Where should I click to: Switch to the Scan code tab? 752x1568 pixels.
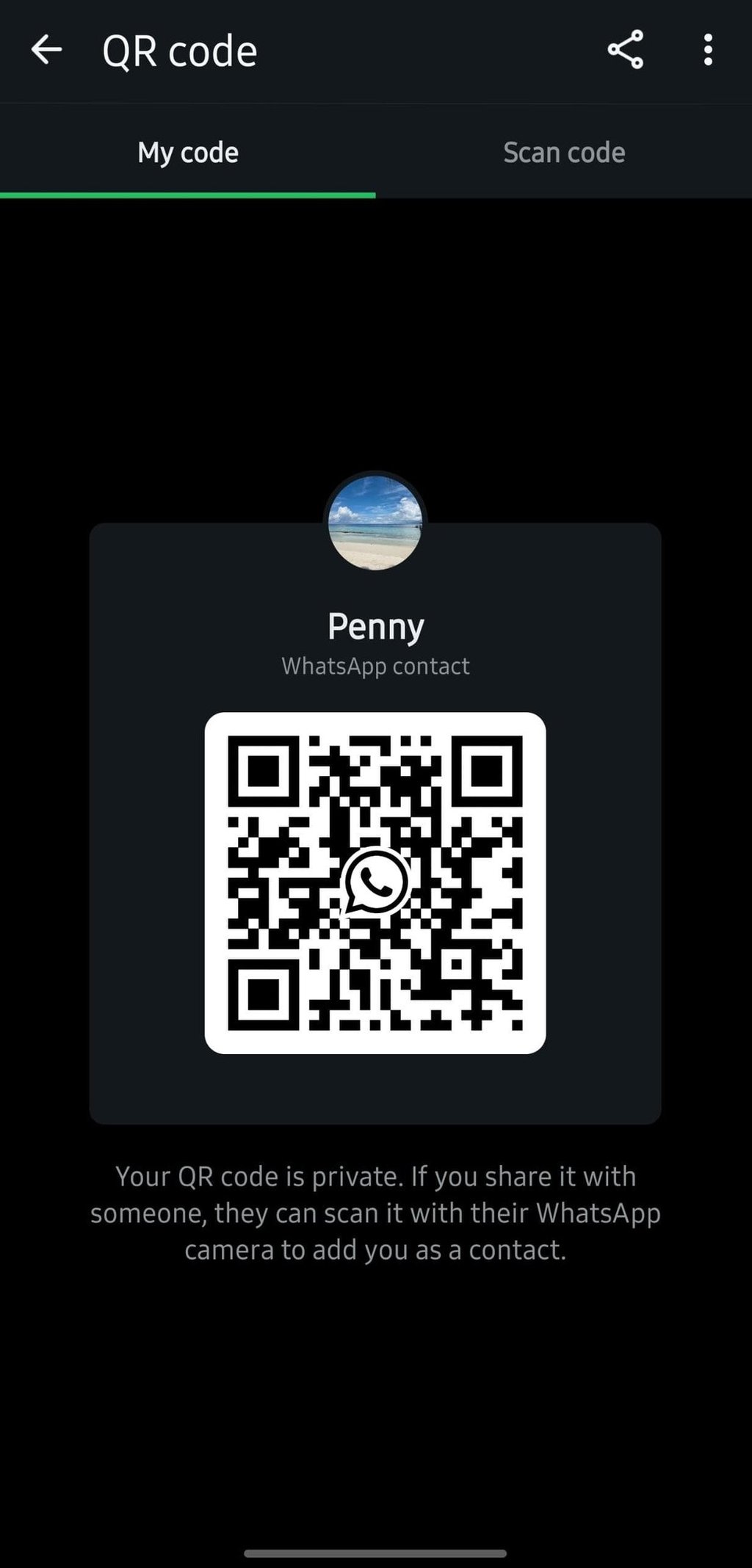click(x=564, y=153)
